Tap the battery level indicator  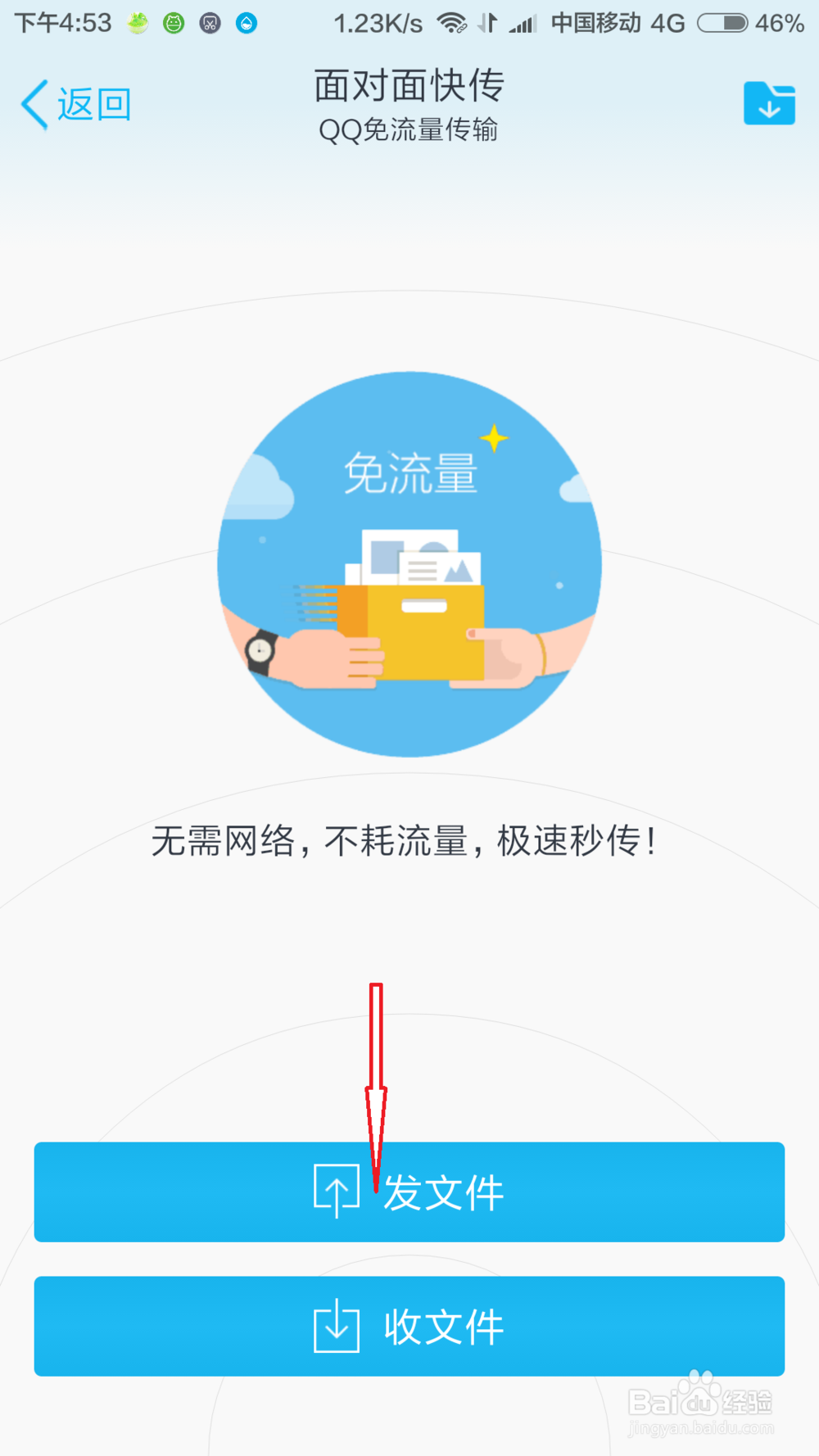(x=722, y=22)
